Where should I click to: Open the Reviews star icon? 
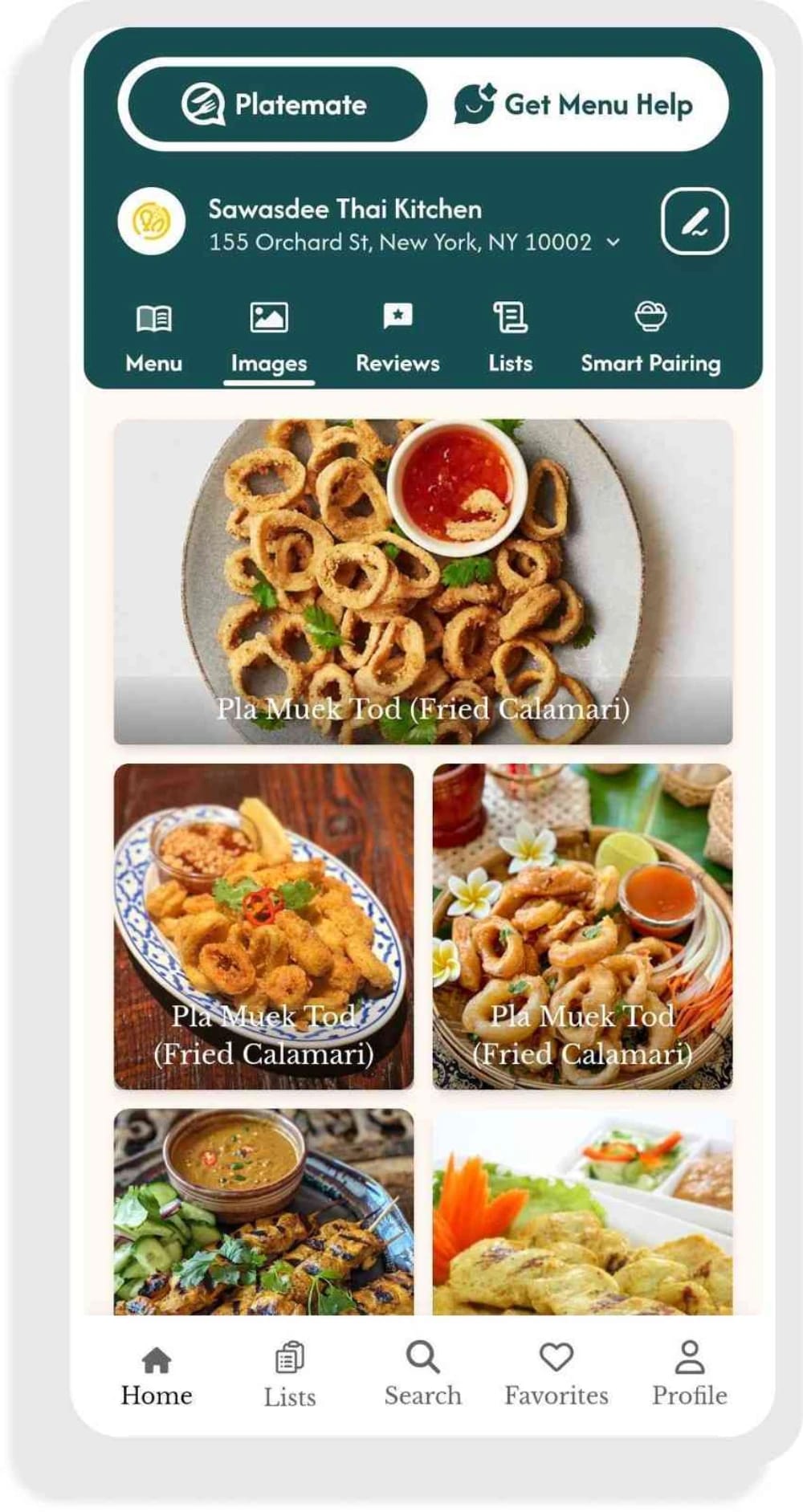click(x=397, y=318)
